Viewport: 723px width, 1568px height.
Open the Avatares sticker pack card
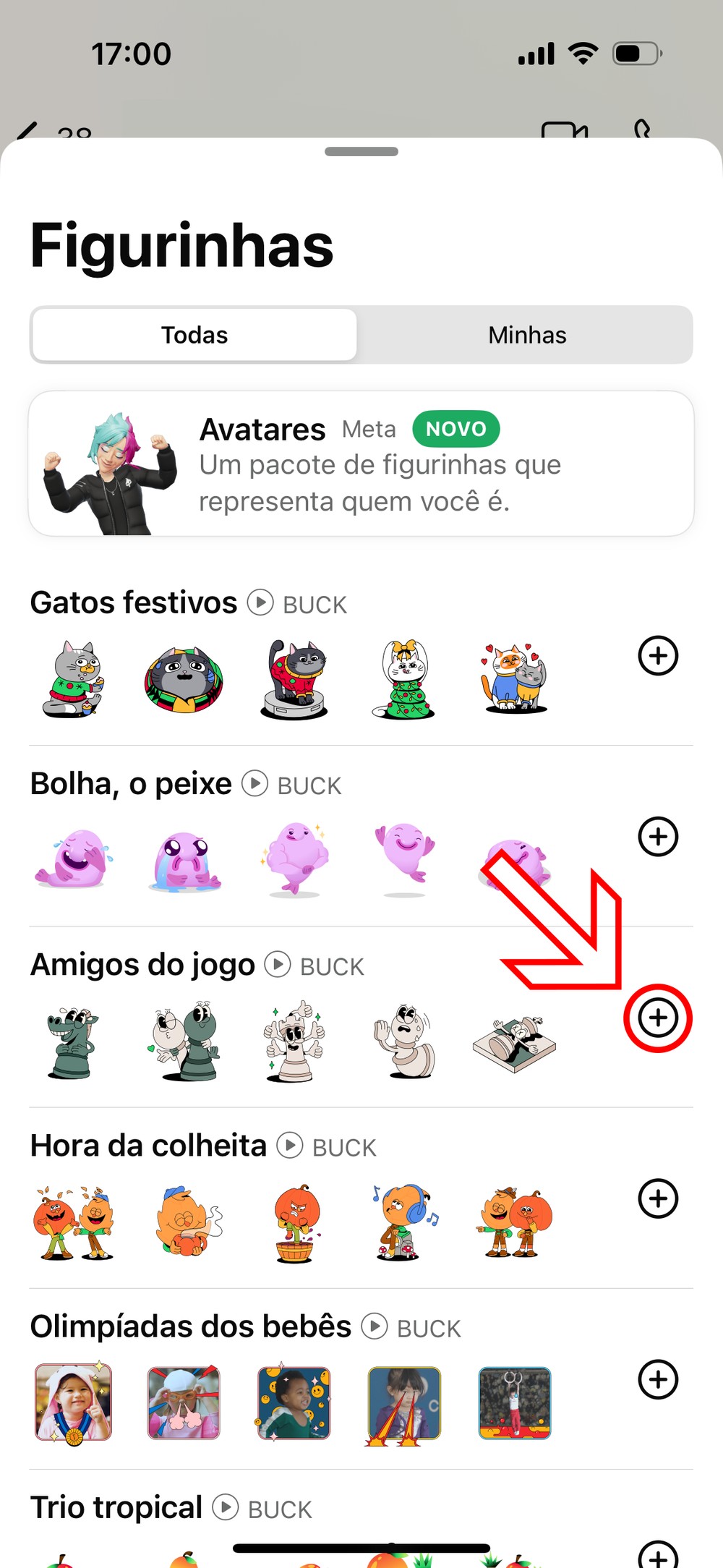coord(361,464)
